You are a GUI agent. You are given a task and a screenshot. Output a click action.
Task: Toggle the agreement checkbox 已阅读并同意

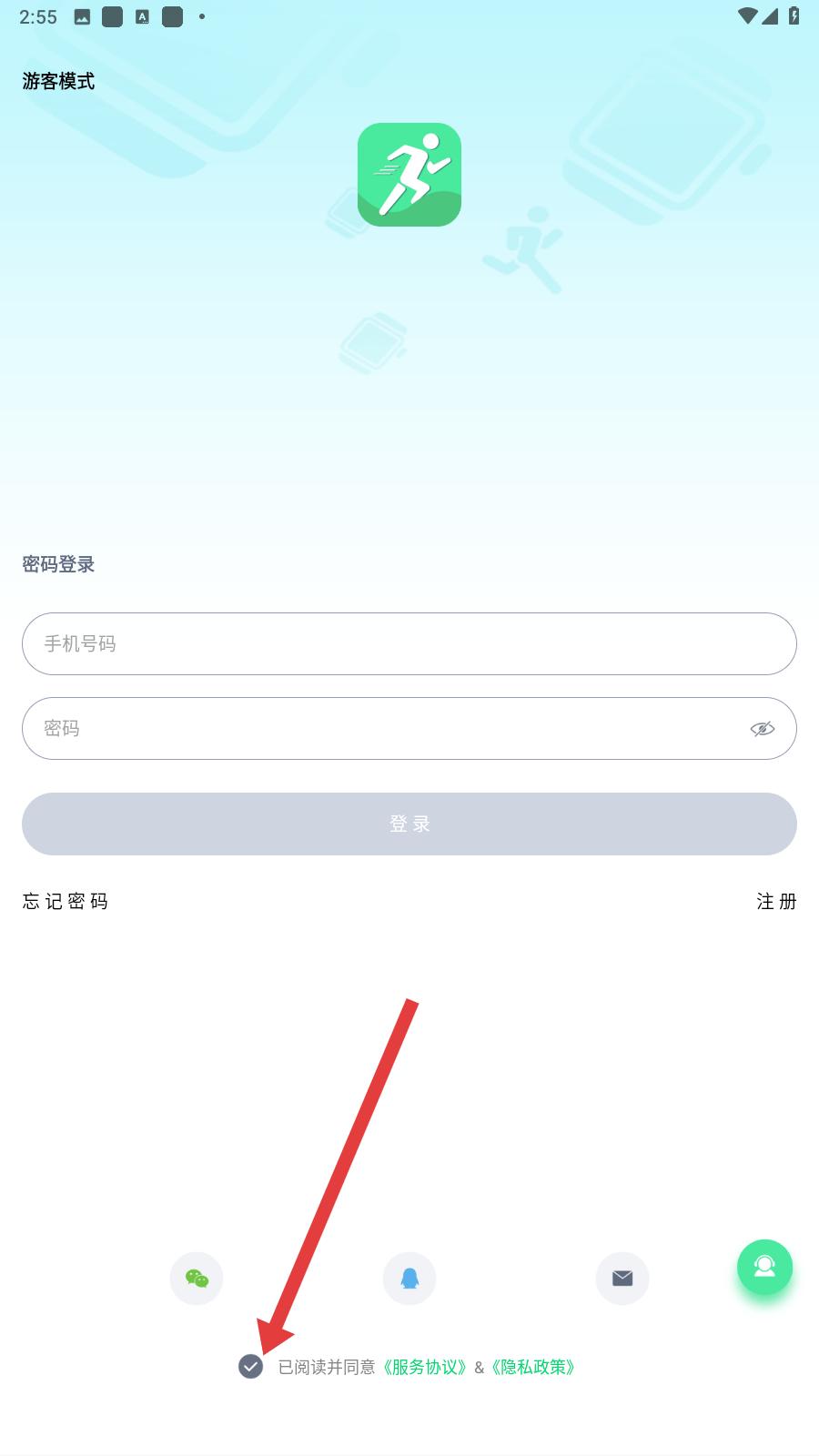tap(250, 1366)
